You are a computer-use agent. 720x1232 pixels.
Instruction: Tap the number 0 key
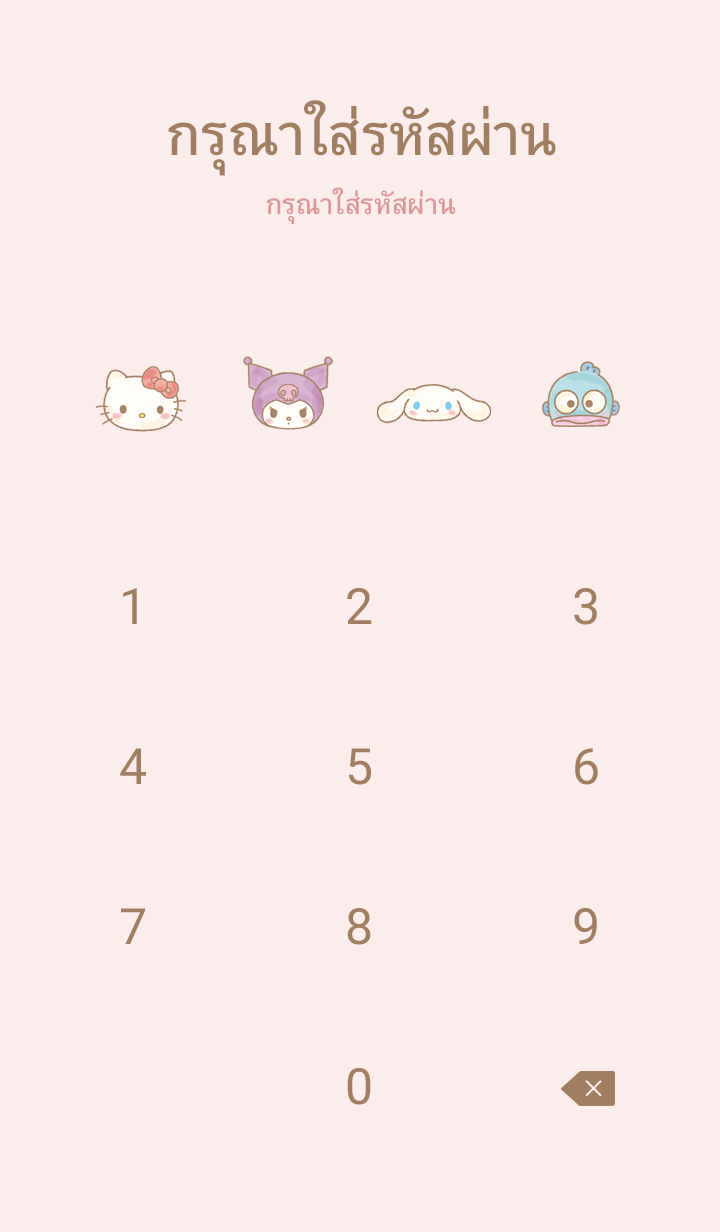(x=359, y=1087)
